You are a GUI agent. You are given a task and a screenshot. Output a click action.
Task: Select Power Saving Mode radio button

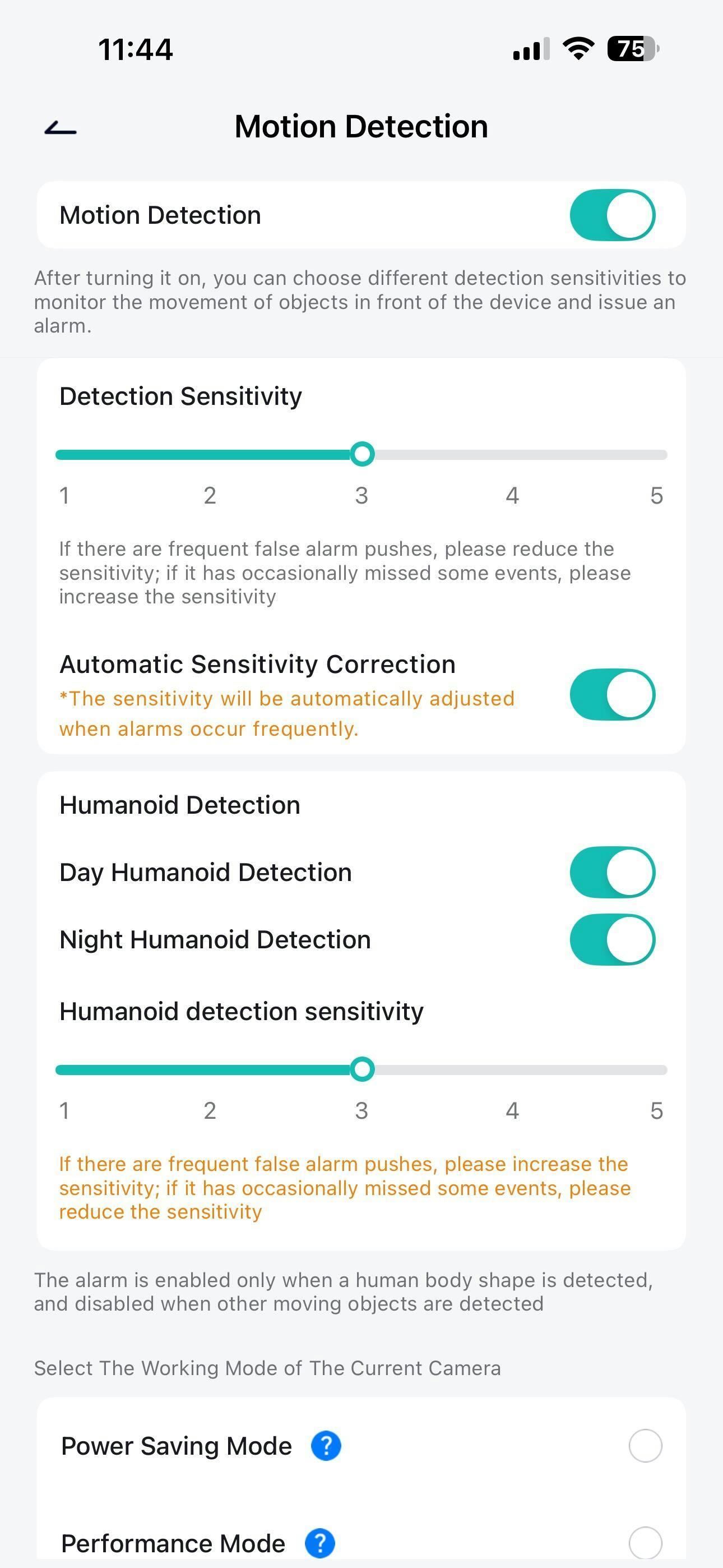coord(645,1446)
